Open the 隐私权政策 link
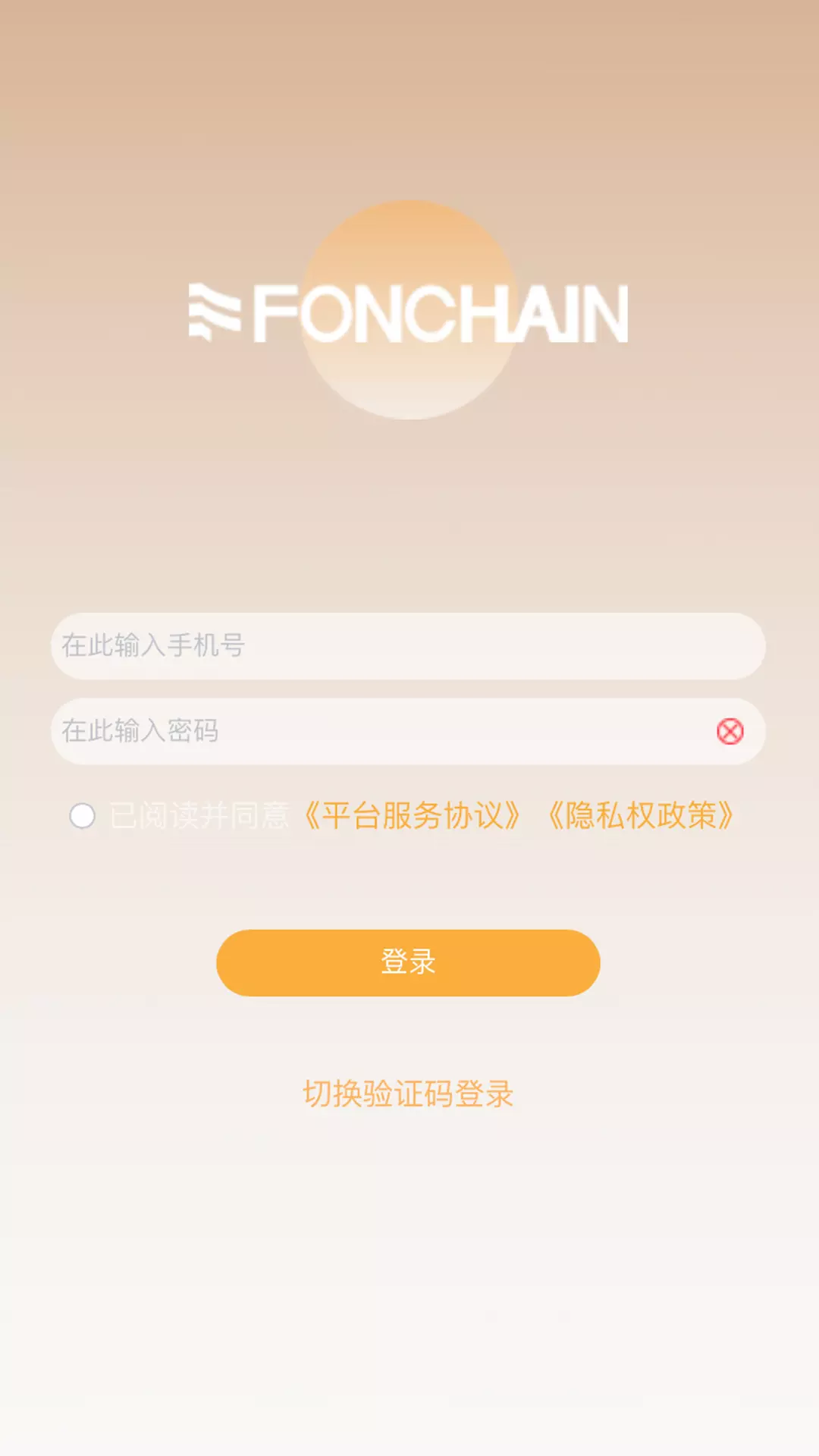This screenshot has height=1456, width=819. [x=641, y=816]
